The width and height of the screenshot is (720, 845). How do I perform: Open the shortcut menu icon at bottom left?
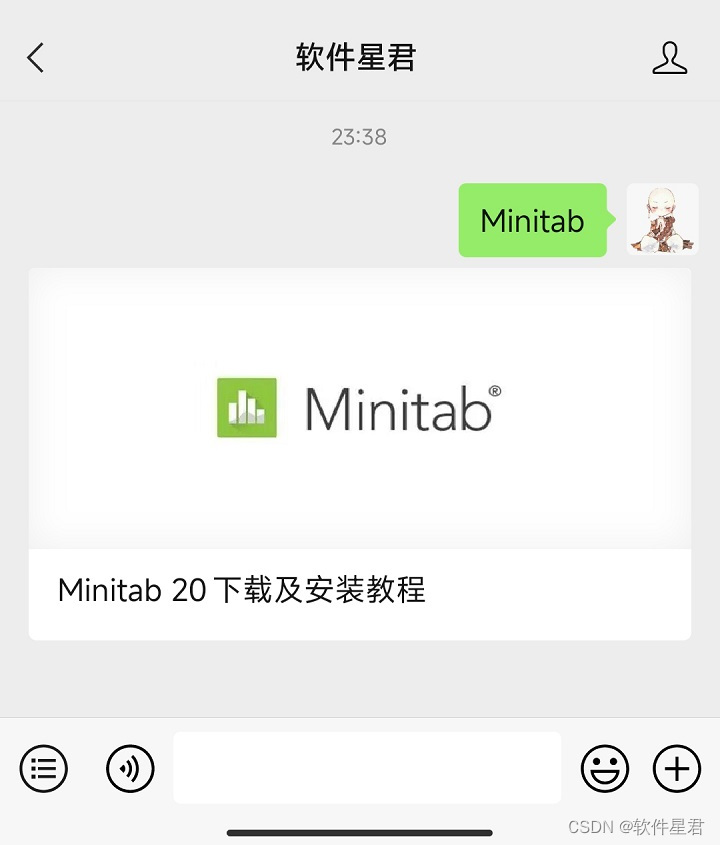pyautogui.click(x=44, y=768)
